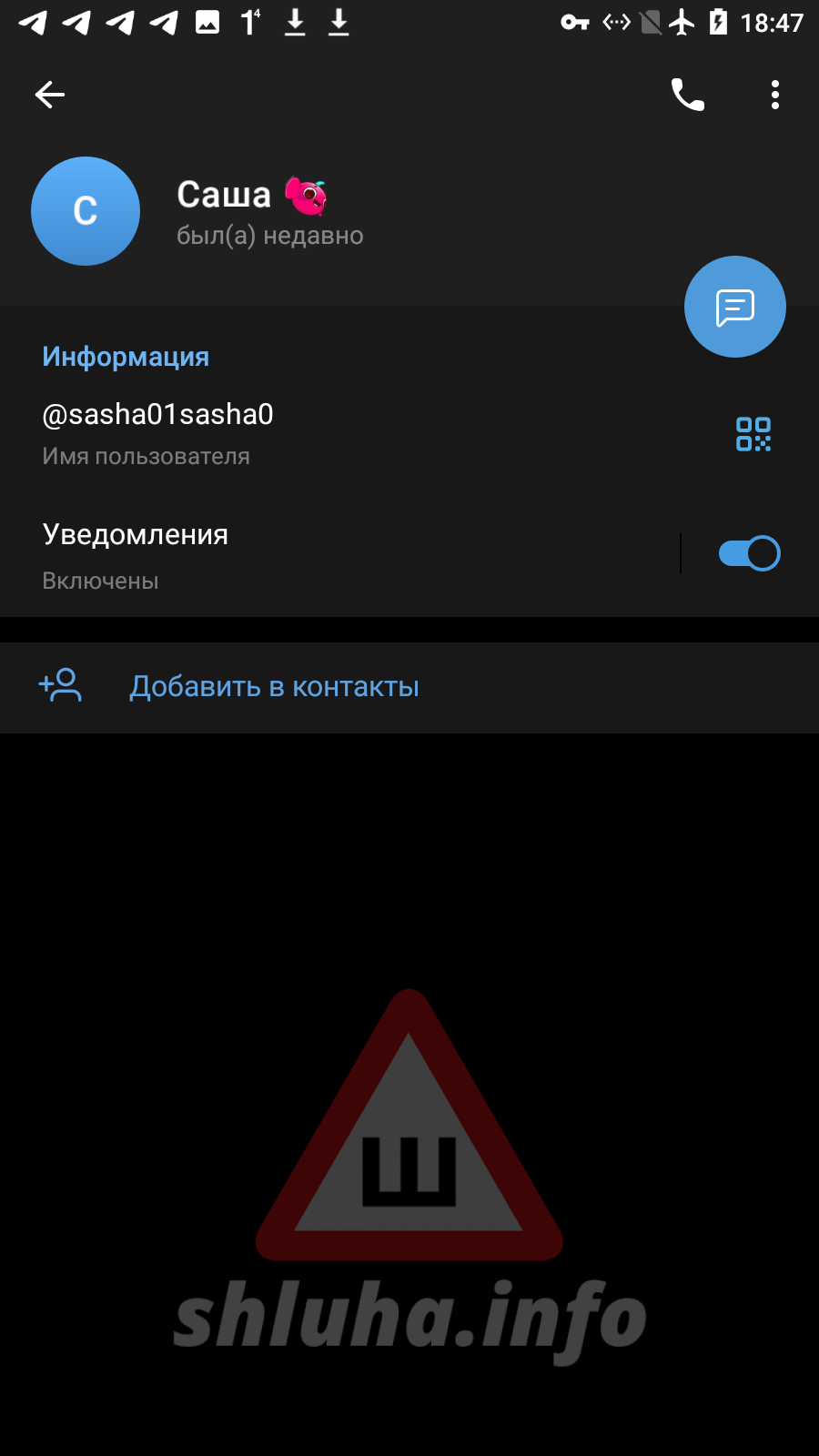Call Саша with the phone icon
Viewport: 819px width, 1456px height.
click(688, 94)
